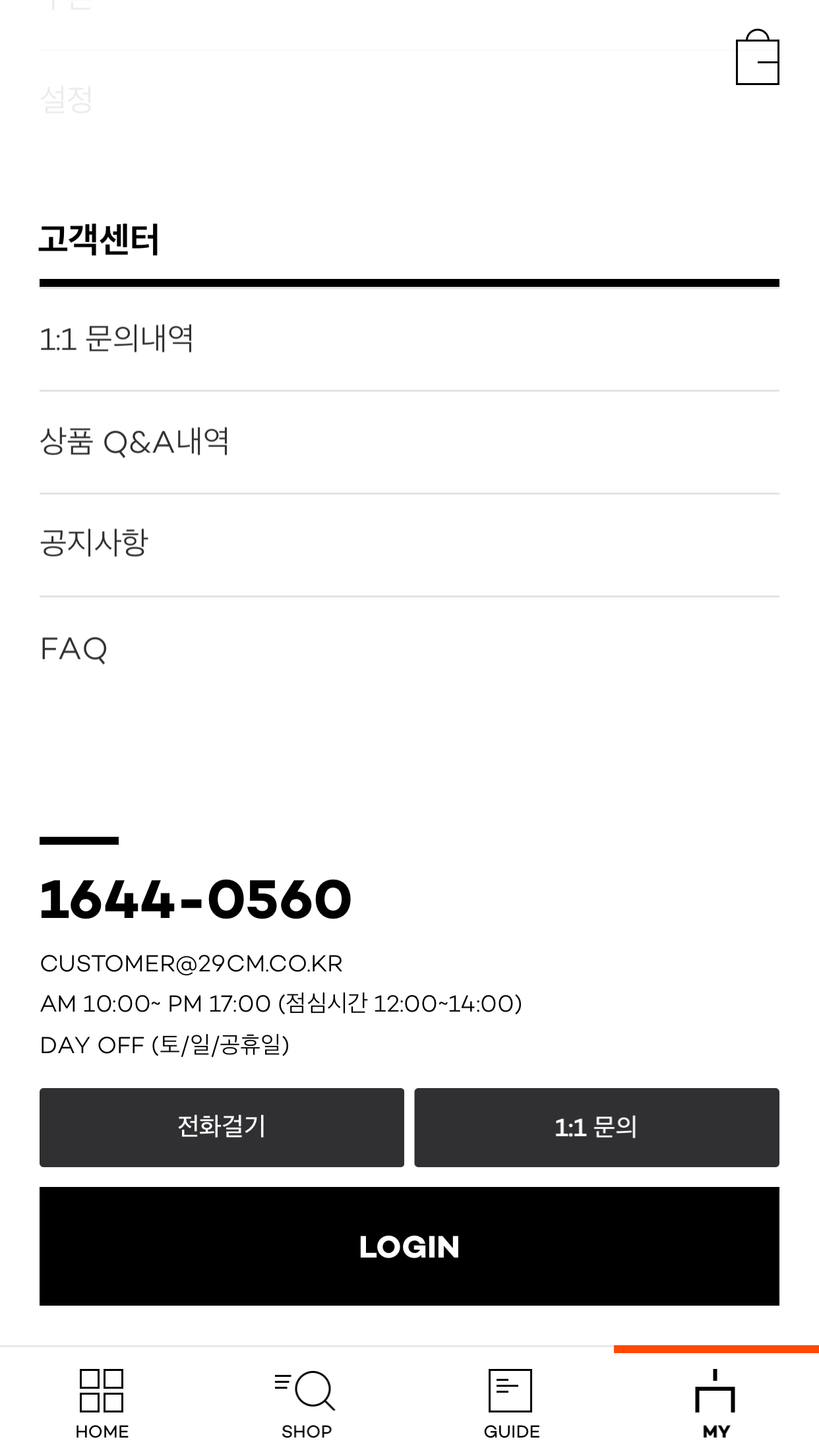Open the shopping bag icon
This screenshot has height=1456, width=819.
(757, 57)
